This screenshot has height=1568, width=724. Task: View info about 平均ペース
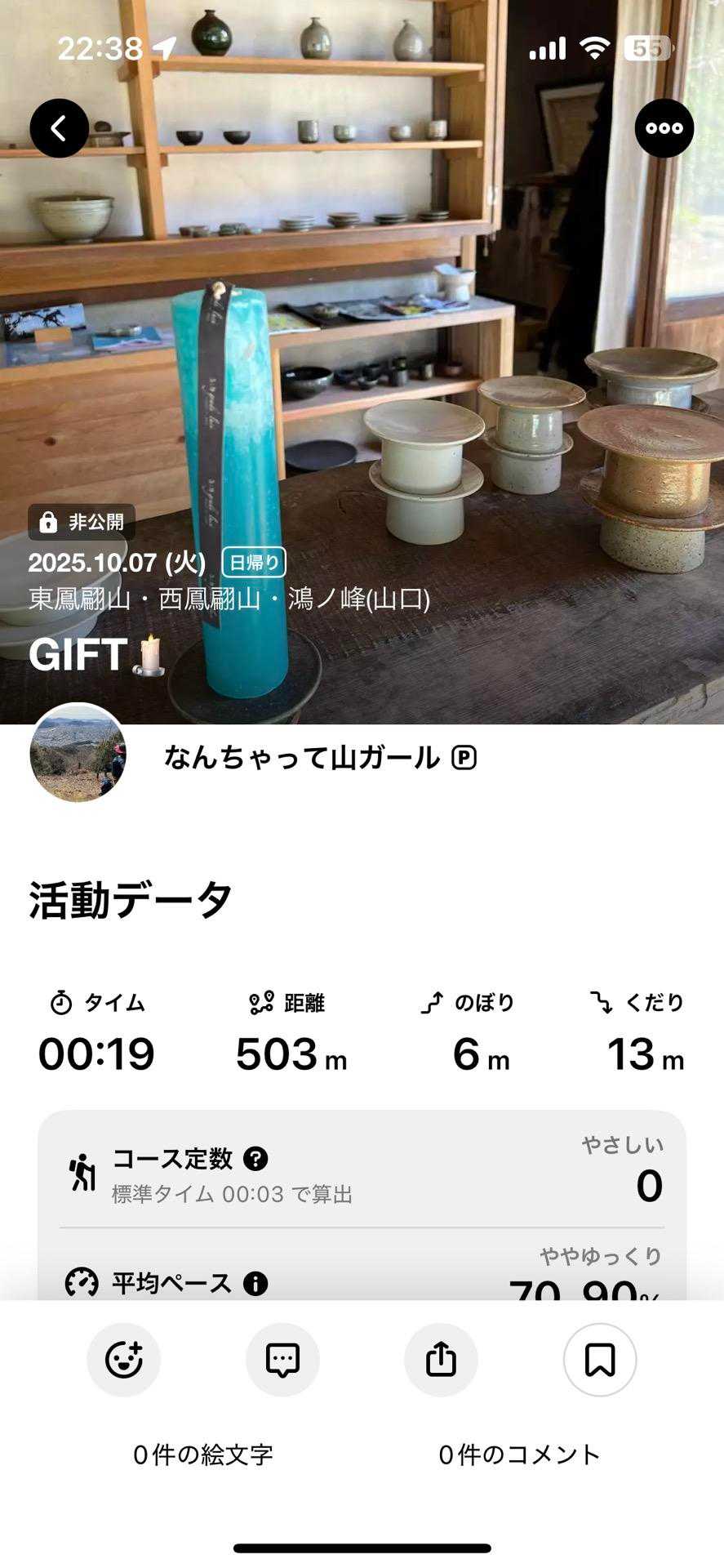(x=255, y=1283)
